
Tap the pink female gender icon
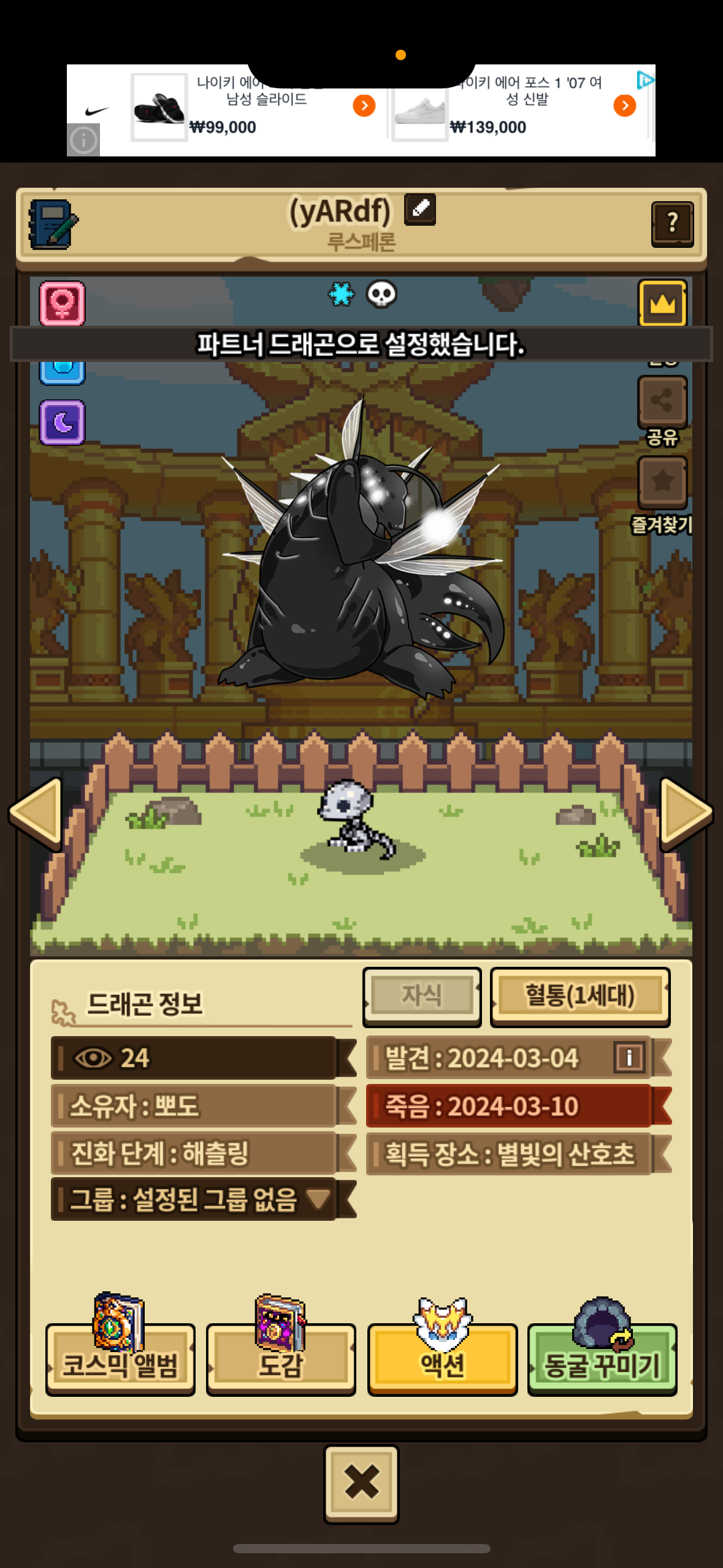62,303
